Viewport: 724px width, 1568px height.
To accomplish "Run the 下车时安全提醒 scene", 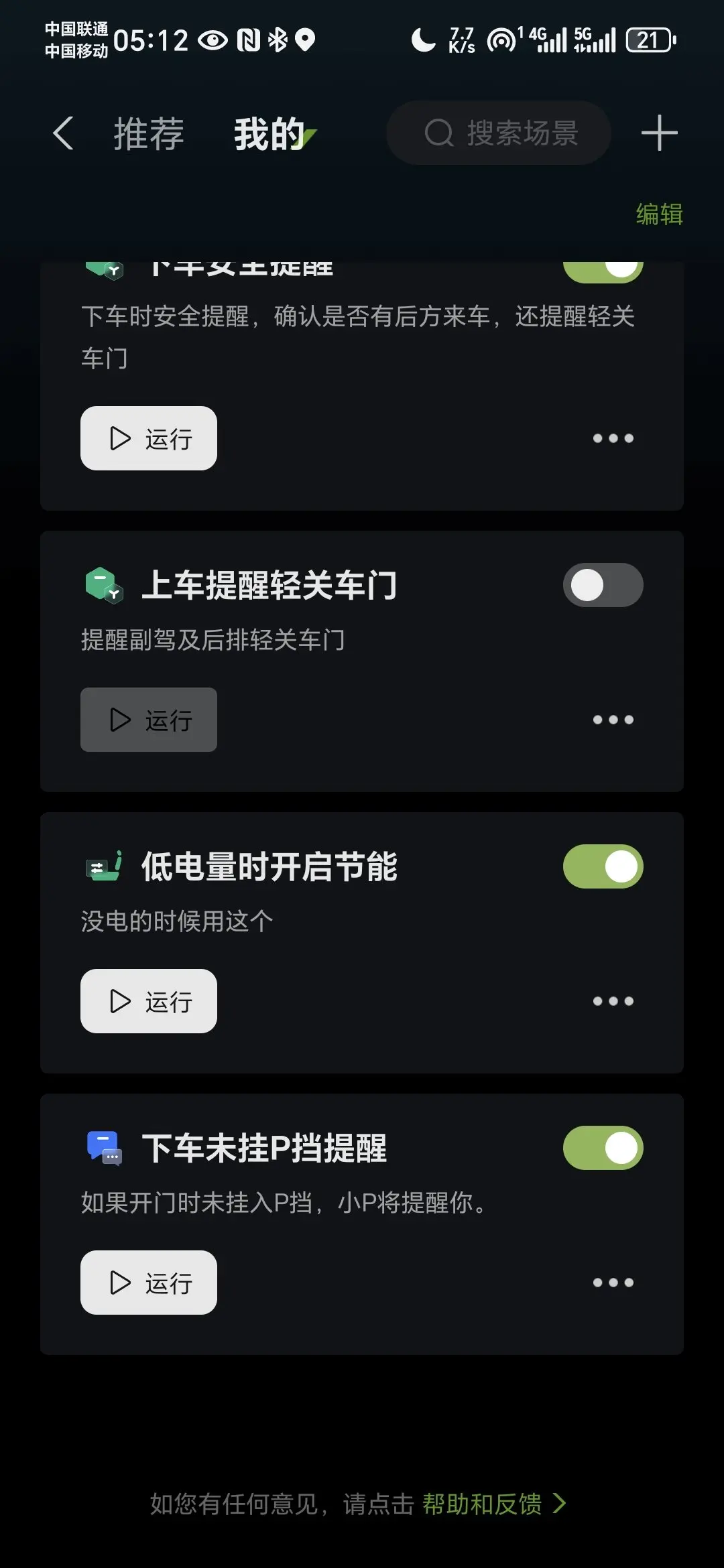I will 149,438.
